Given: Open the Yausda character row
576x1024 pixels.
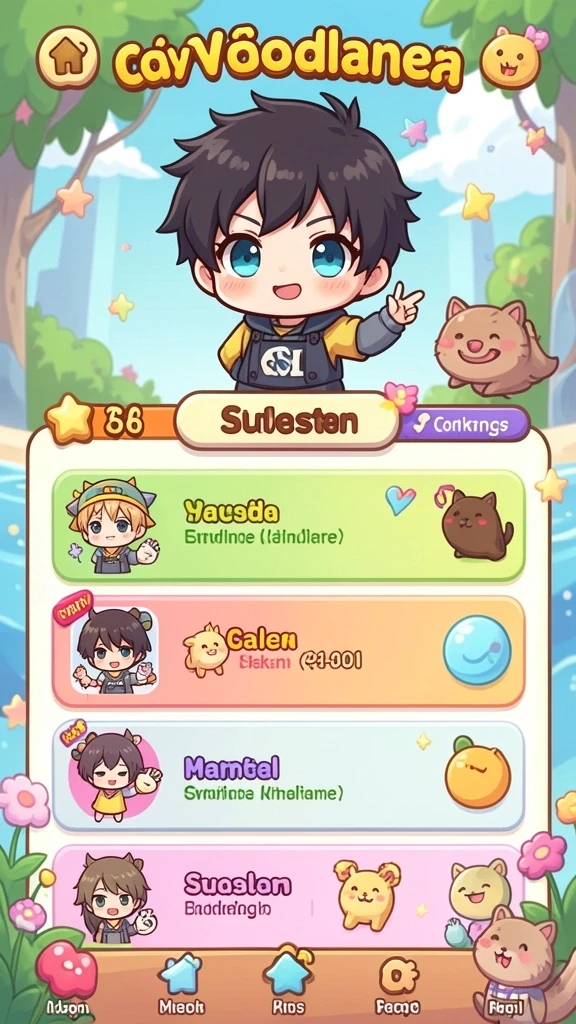Looking at the screenshot, I should coord(288,526).
